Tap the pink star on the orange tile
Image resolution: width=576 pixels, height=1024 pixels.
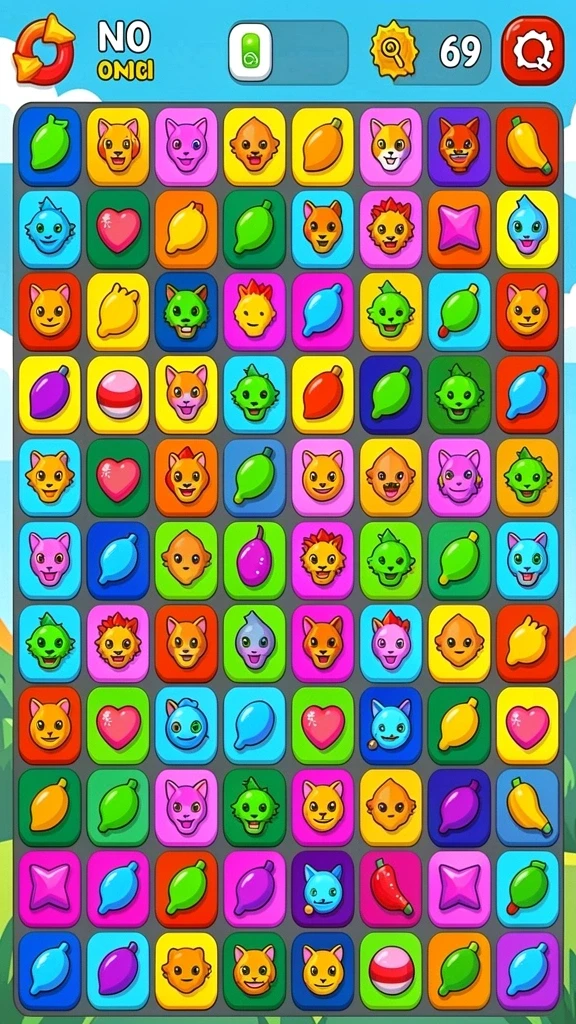pos(458,229)
